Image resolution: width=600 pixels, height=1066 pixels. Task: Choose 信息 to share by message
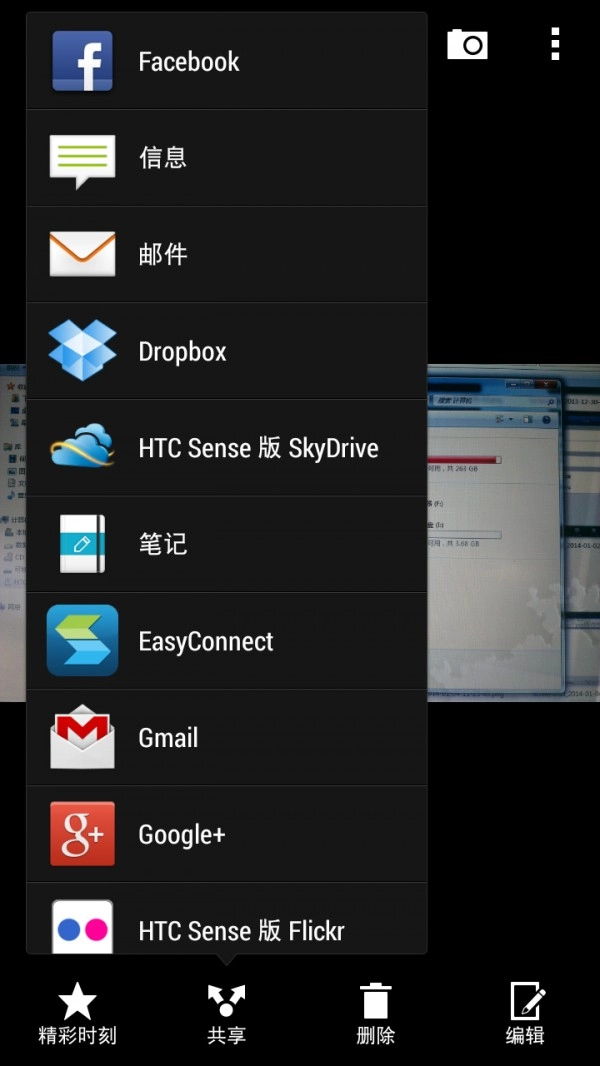(226, 158)
